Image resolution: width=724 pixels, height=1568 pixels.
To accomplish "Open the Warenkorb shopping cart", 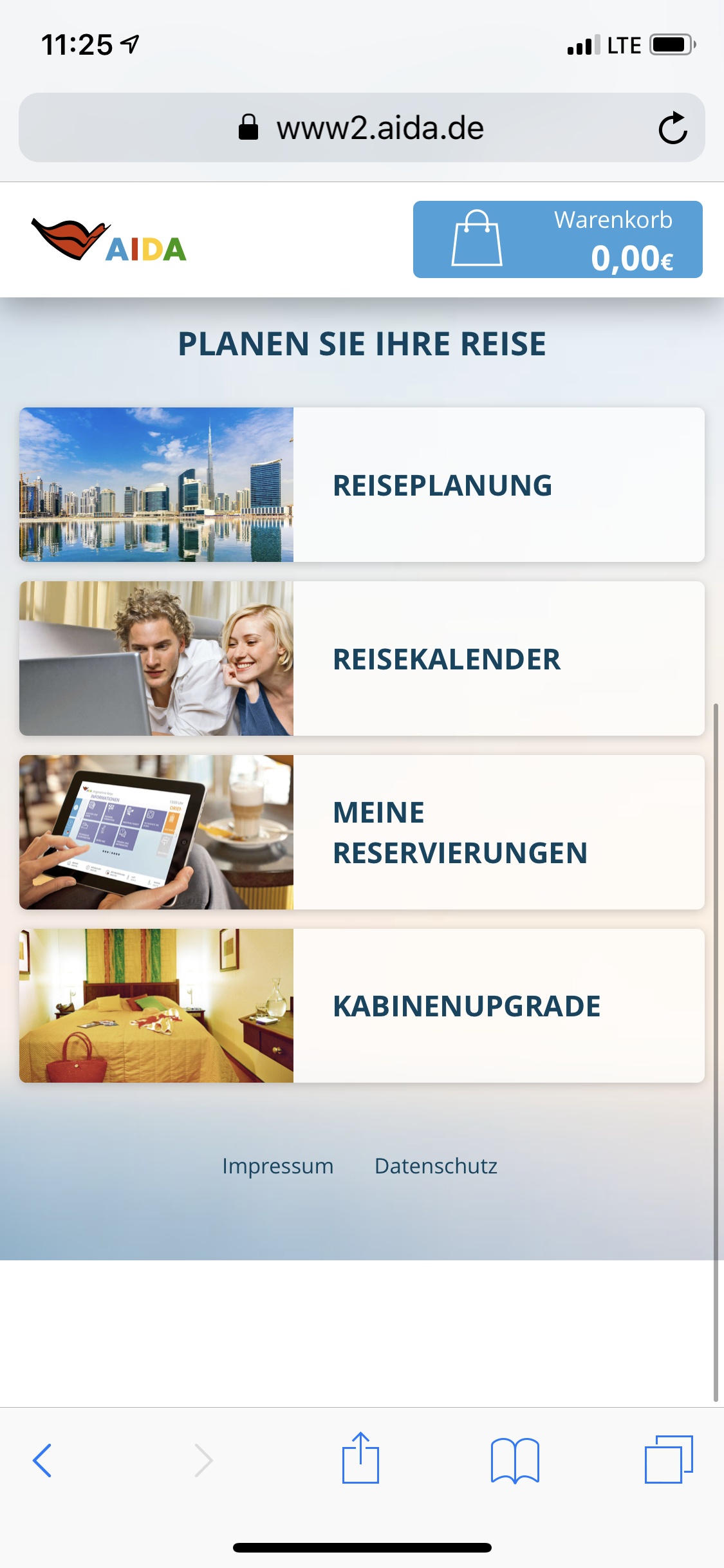I will 557,239.
